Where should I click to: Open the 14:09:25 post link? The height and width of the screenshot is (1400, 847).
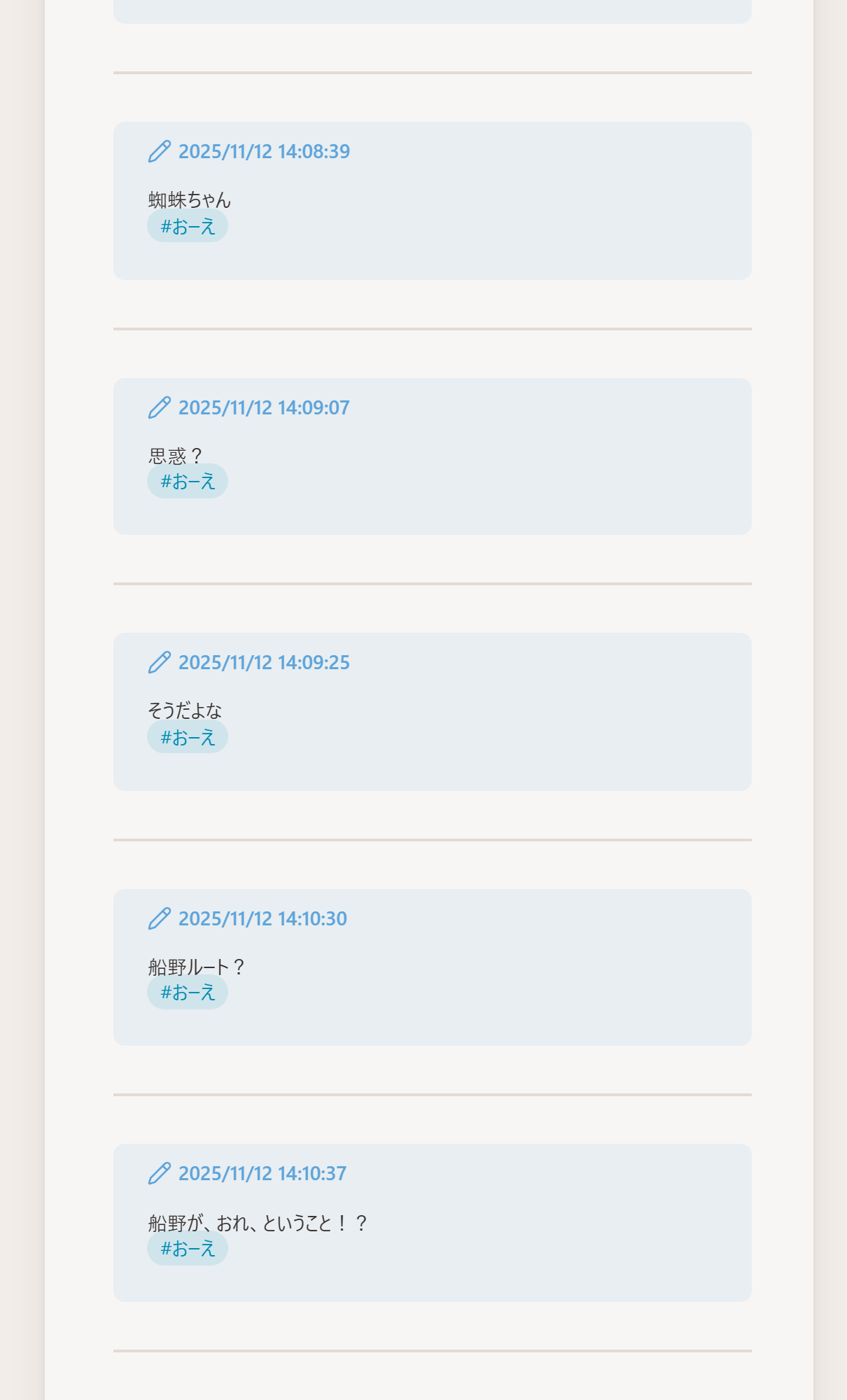pyautogui.click(x=263, y=663)
